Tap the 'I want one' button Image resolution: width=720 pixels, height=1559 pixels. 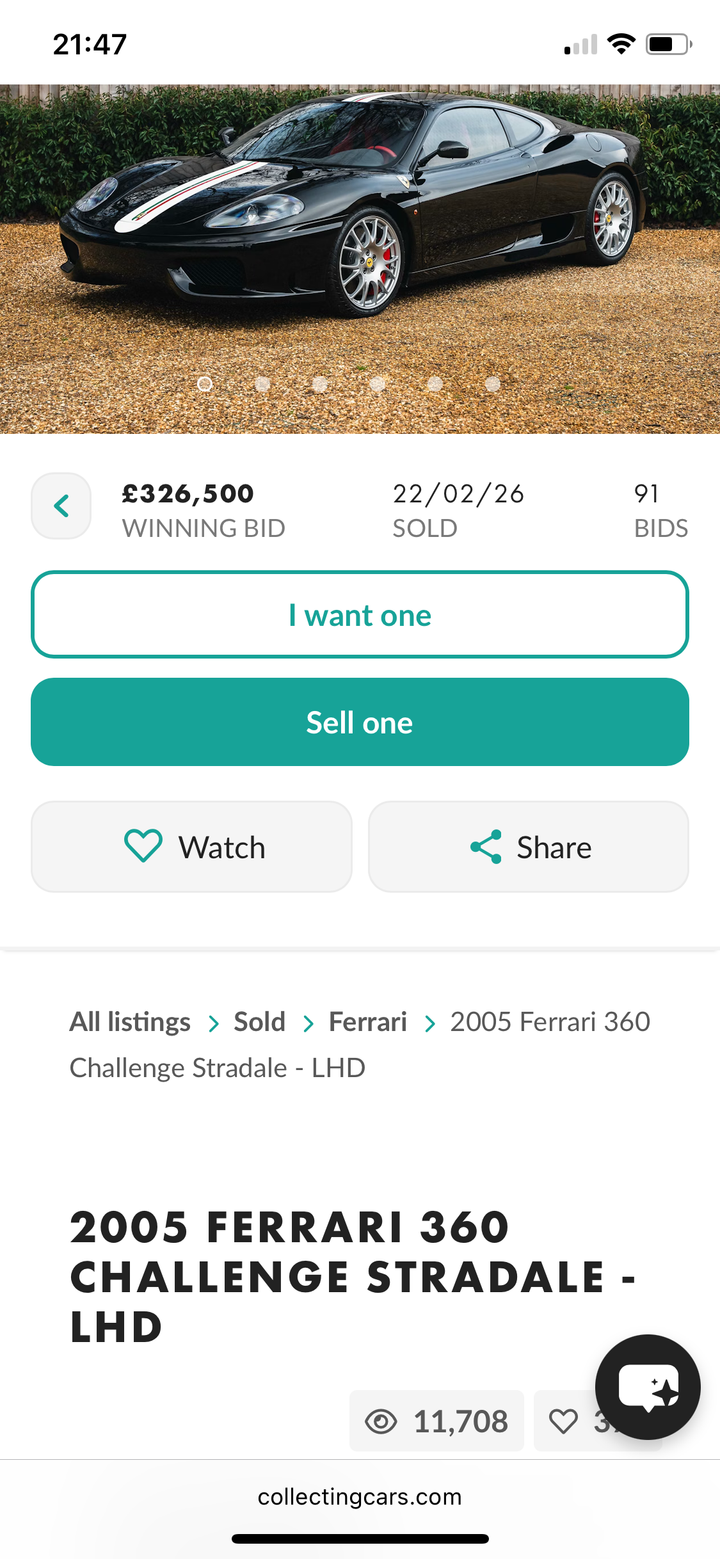(360, 615)
